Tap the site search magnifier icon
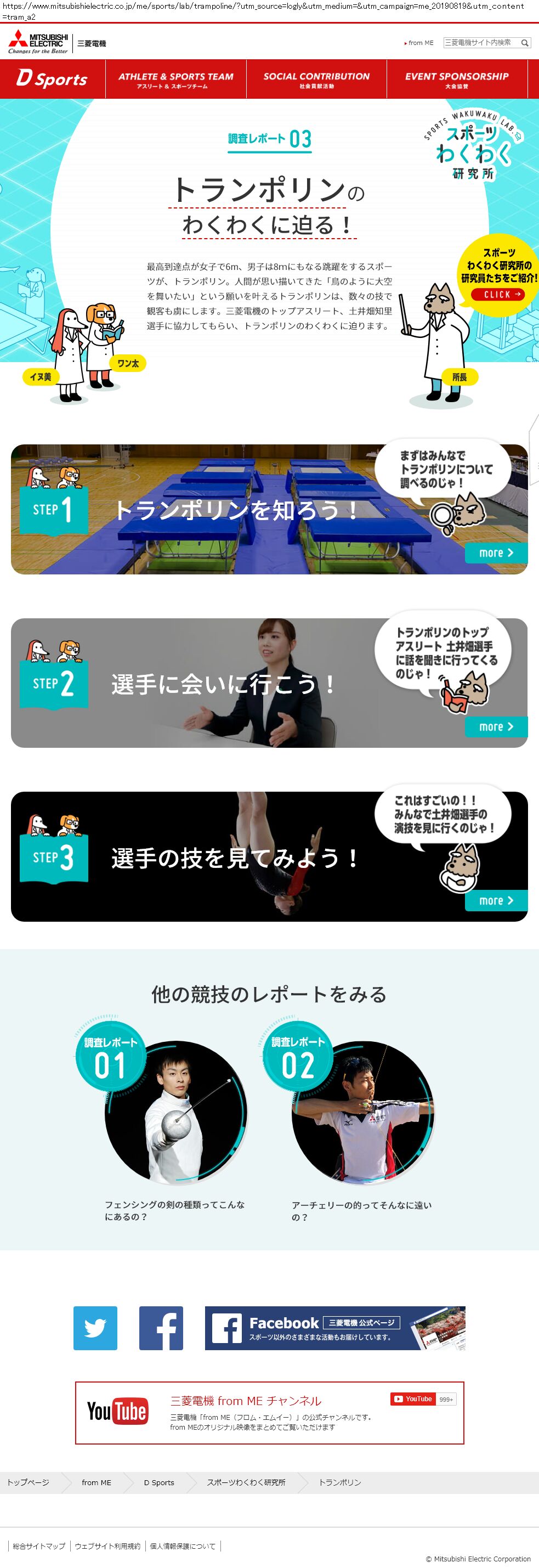 pos(524,43)
